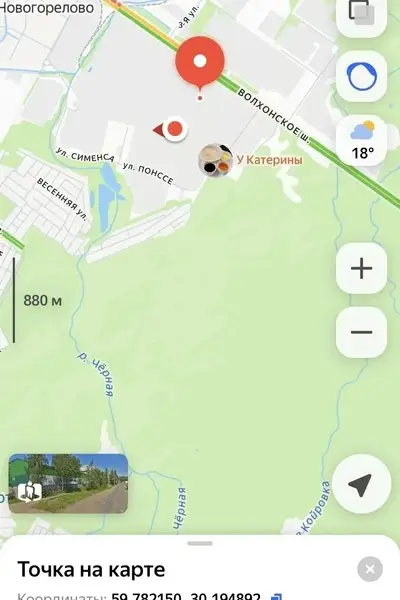Zoom out with the minus button
This screenshot has width=400, height=600.
[361, 332]
